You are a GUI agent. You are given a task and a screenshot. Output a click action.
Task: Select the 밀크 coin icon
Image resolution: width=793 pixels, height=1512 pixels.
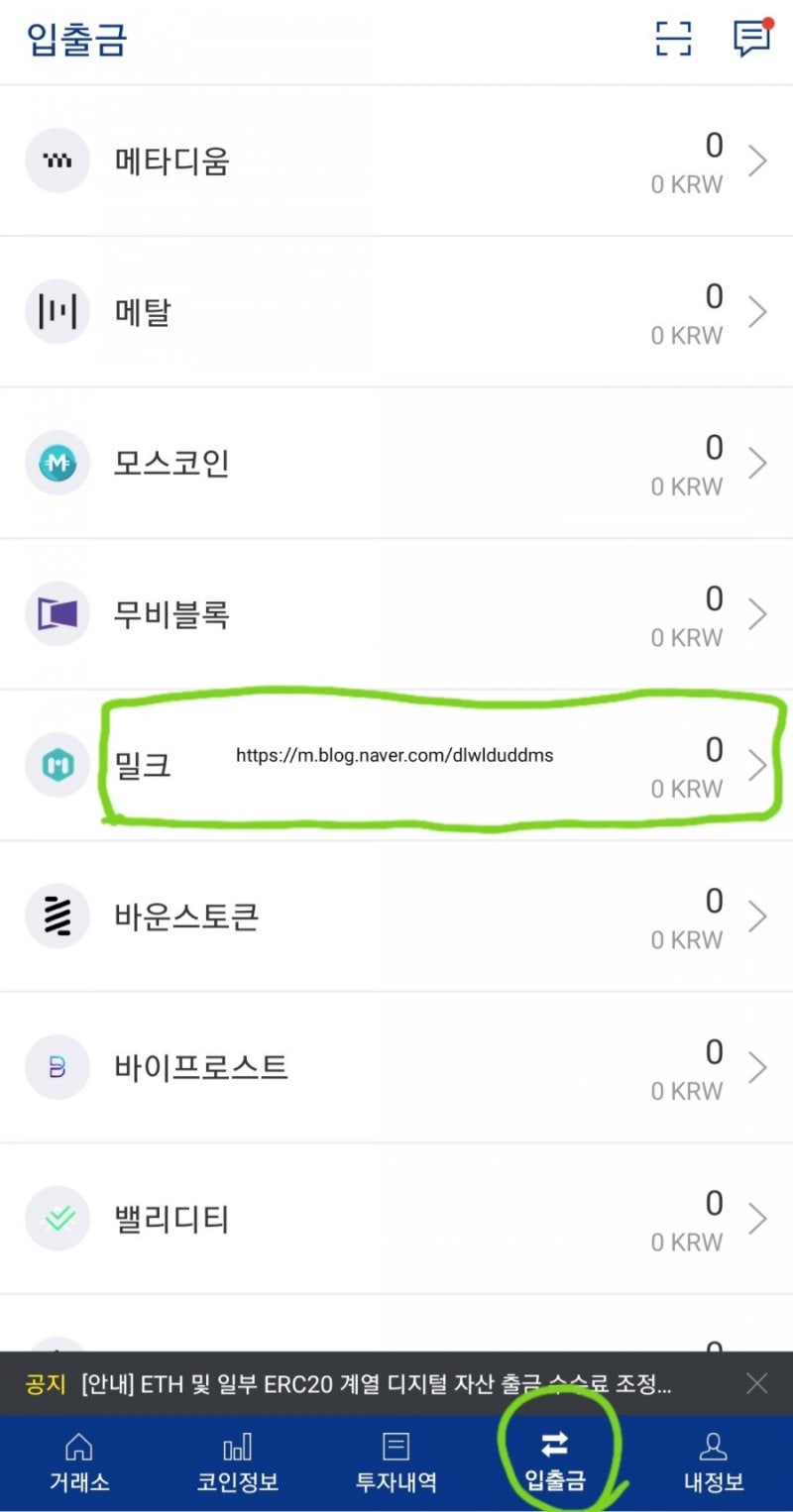coord(57,765)
